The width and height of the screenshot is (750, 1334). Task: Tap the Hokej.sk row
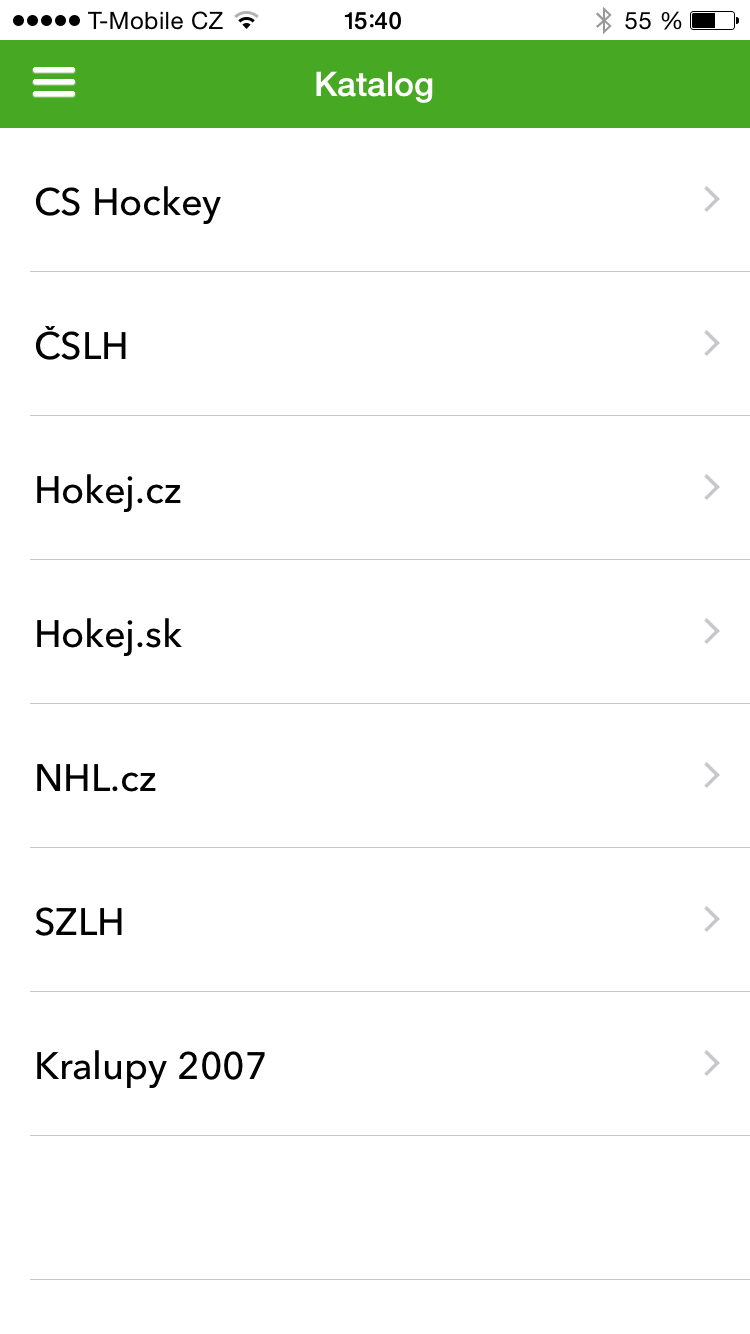[375, 632]
